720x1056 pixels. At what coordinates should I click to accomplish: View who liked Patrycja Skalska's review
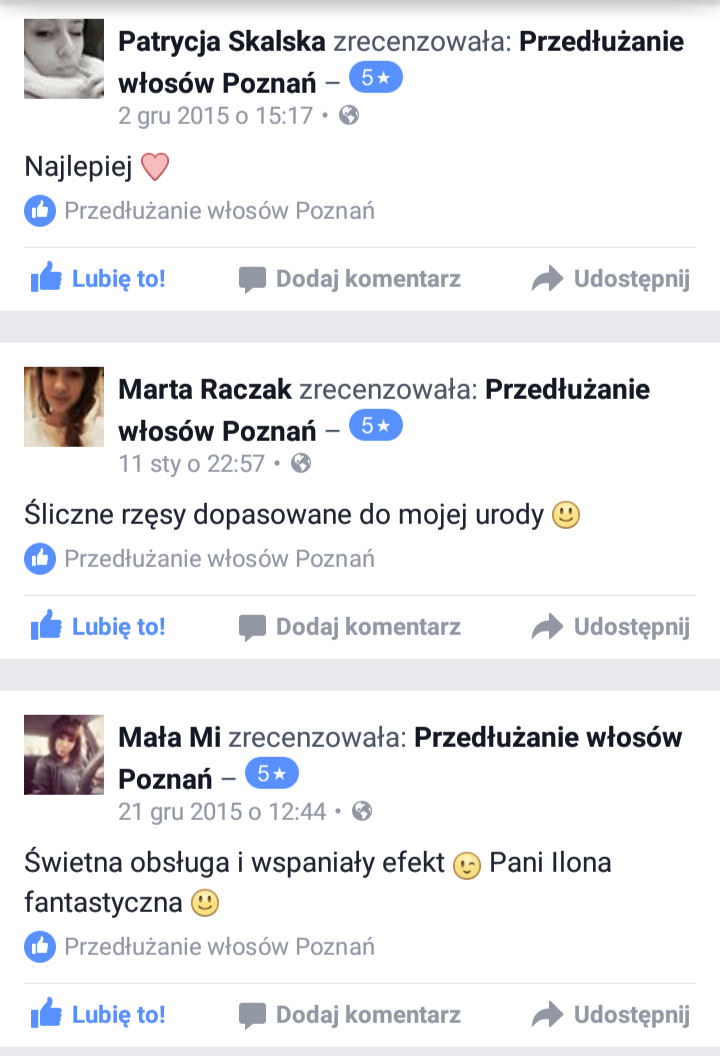[x=200, y=210]
